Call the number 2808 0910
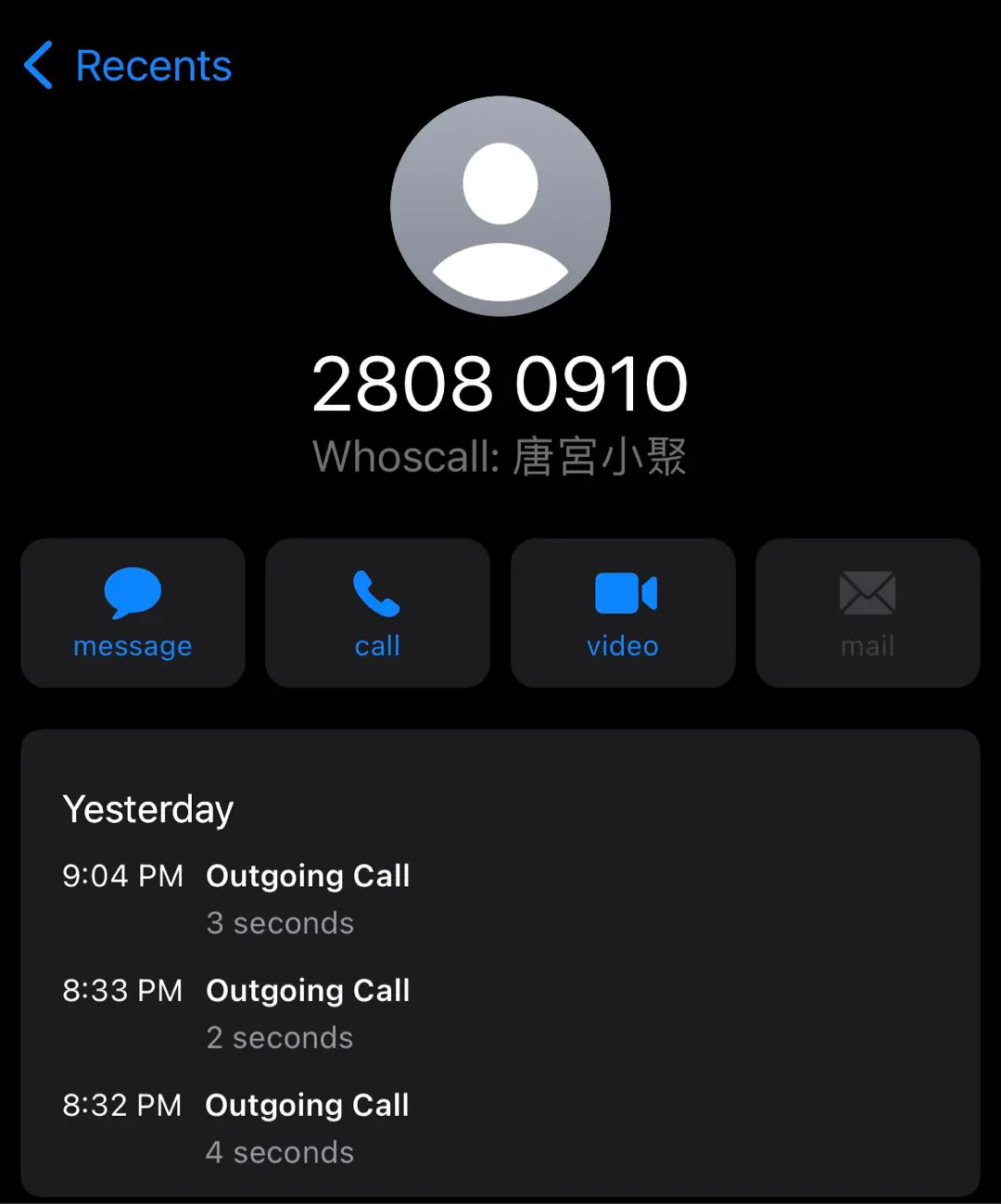Screen dimensions: 1001x1204 [377, 613]
